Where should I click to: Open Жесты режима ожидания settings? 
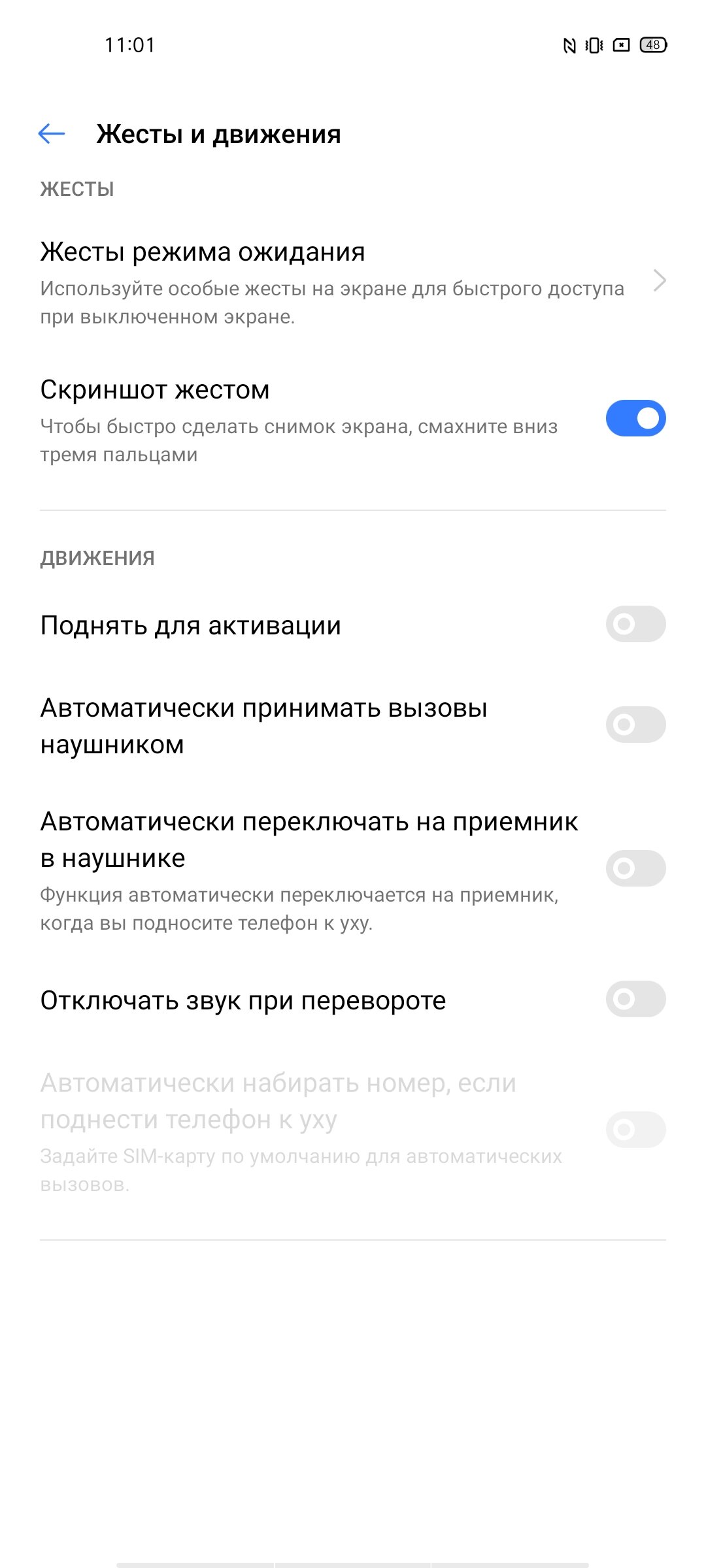353,282
